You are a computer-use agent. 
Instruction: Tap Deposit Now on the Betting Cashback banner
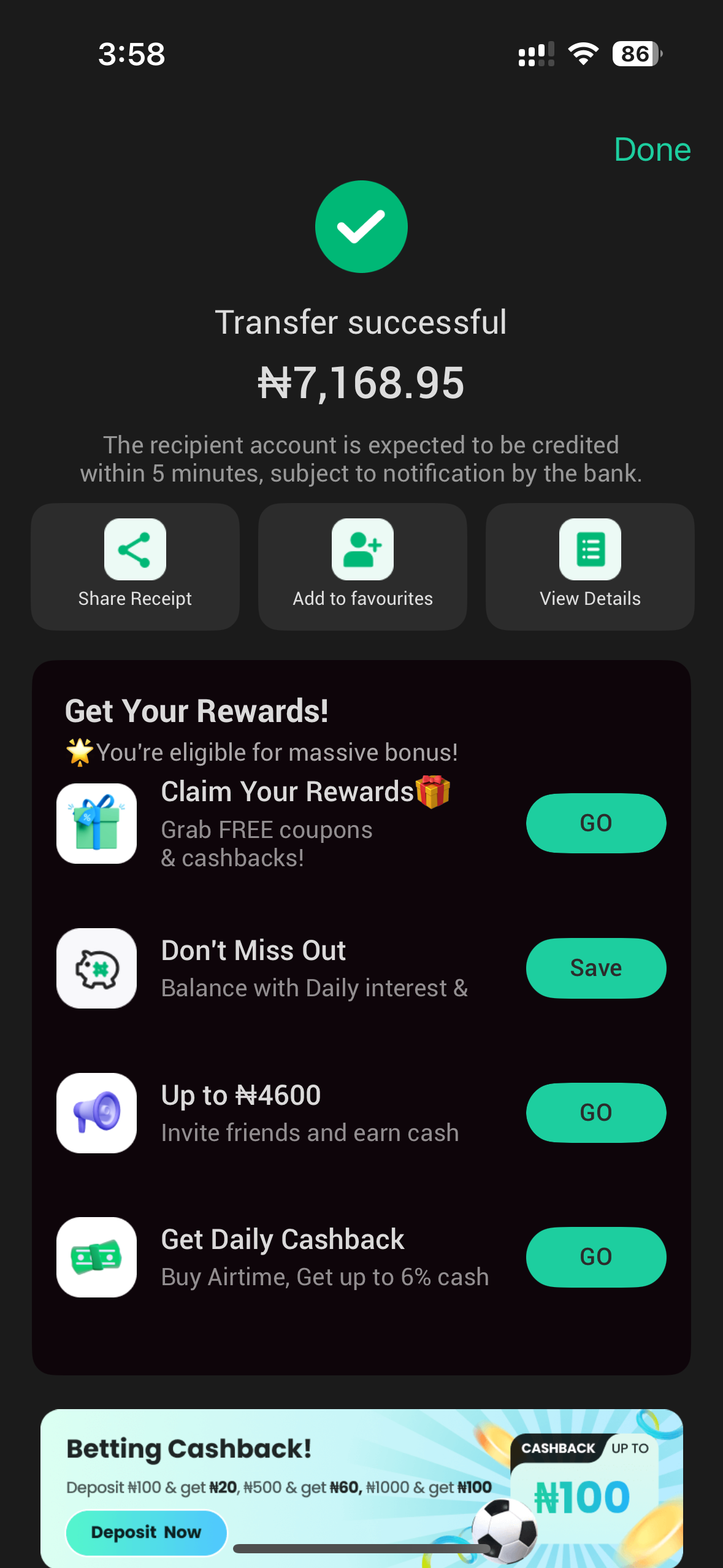click(x=146, y=1532)
